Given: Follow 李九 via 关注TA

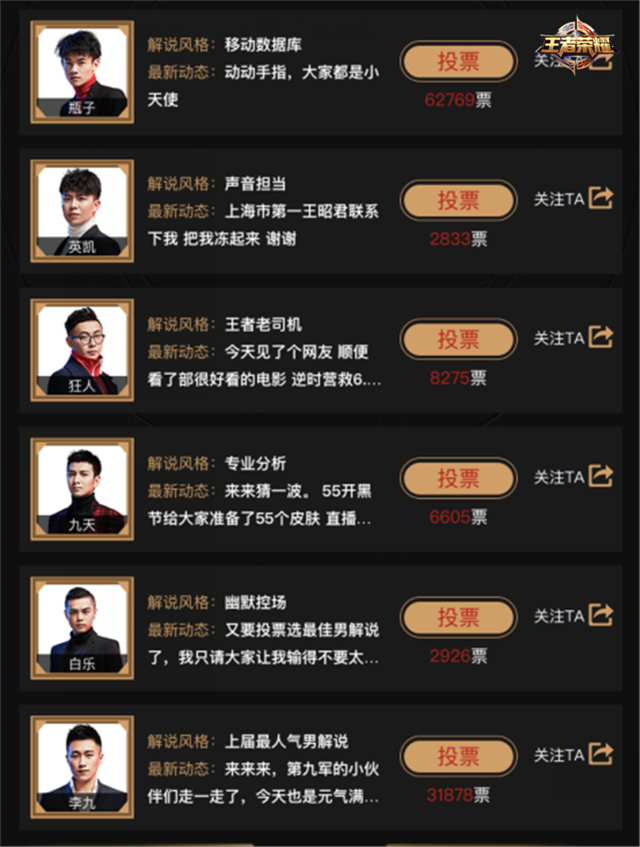Looking at the screenshot, I should tap(572, 754).
